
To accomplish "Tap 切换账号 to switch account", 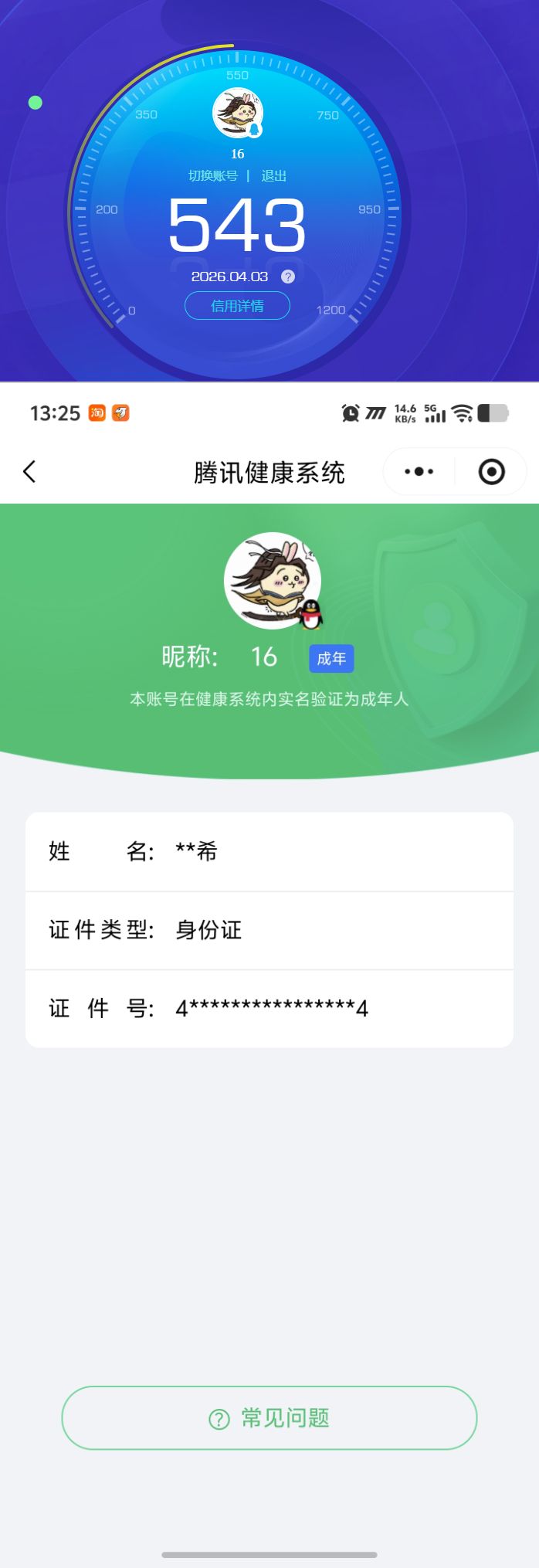I will click(213, 176).
